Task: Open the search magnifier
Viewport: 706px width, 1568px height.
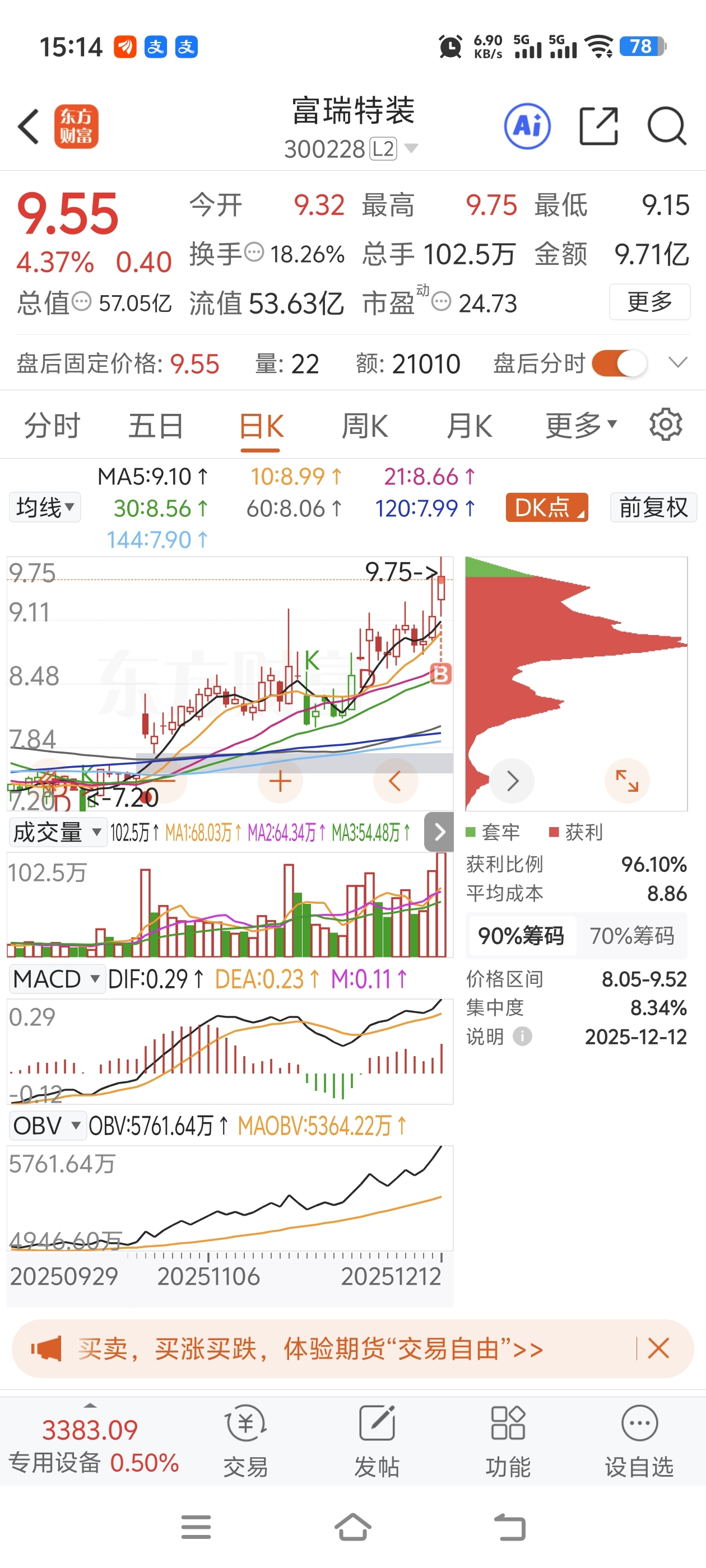Action: point(667,127)
